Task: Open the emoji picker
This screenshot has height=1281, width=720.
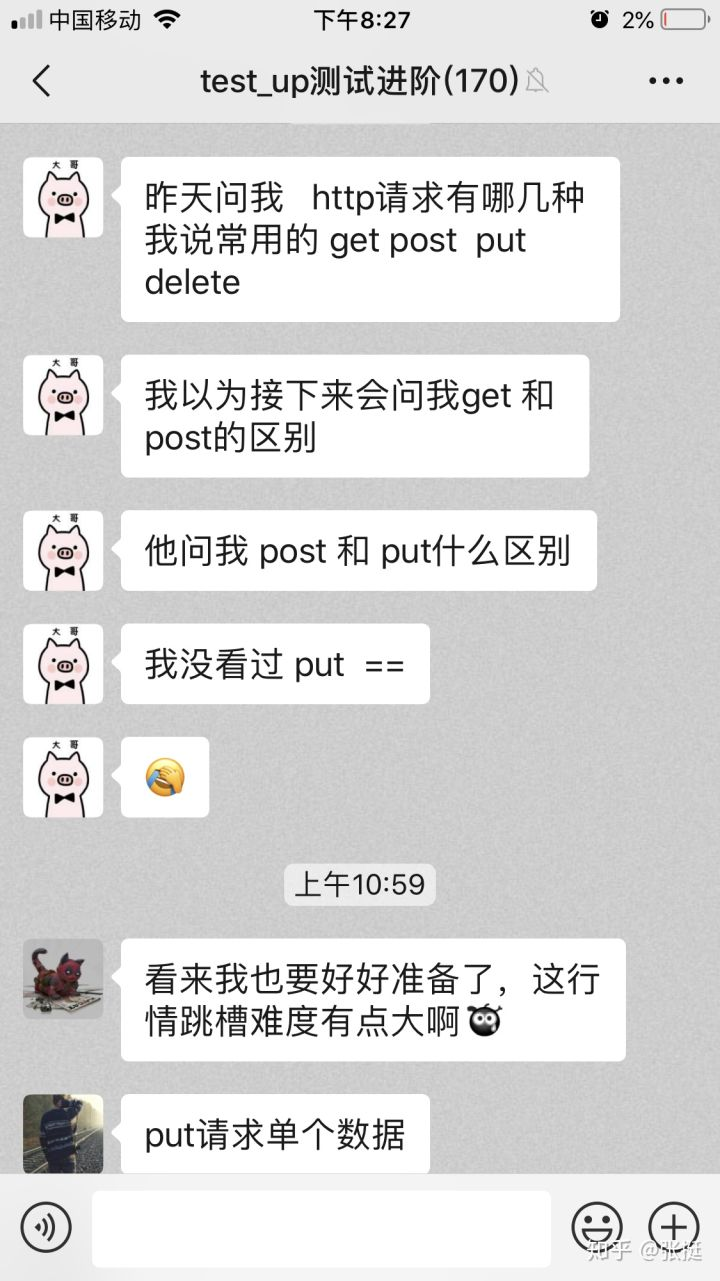Action: [x=597, y=1227]
